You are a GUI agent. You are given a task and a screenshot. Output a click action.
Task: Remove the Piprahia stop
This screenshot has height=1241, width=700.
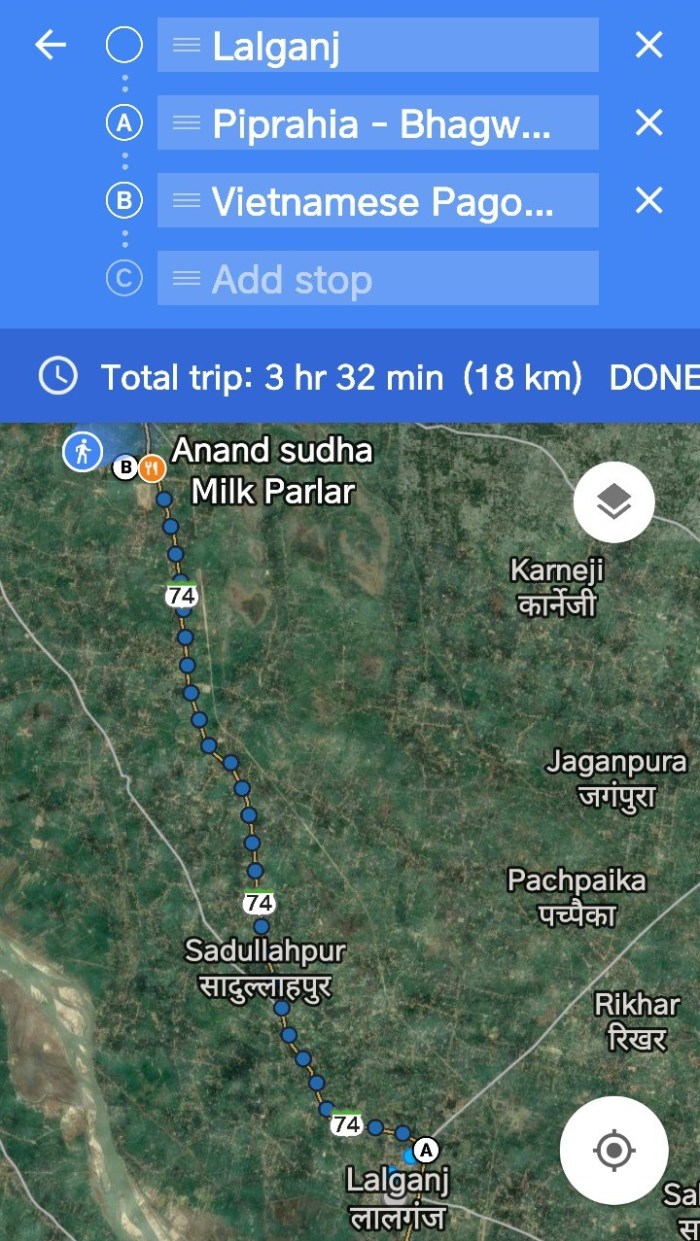[649, 123]
